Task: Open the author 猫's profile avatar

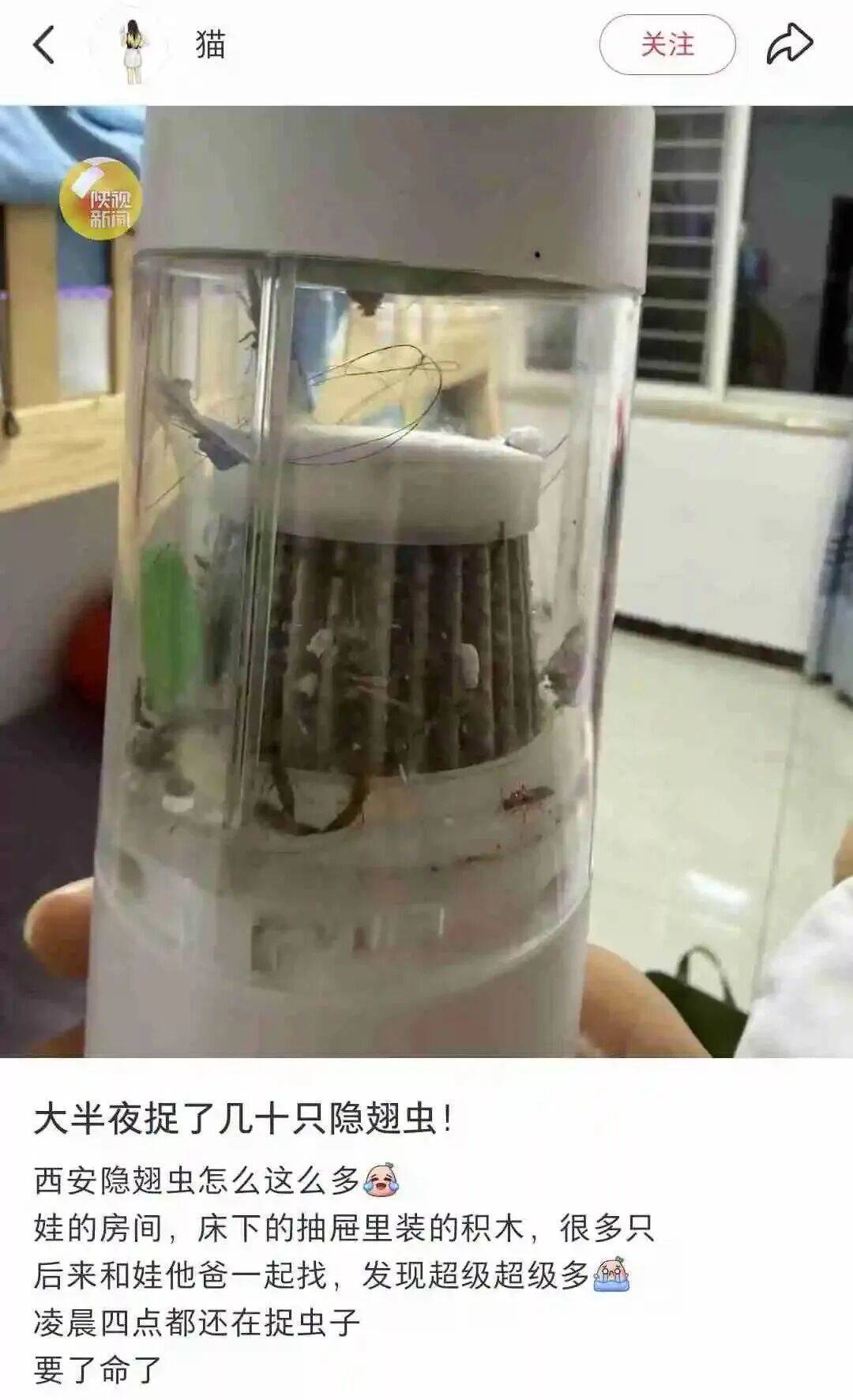Action: coord(132,46)
